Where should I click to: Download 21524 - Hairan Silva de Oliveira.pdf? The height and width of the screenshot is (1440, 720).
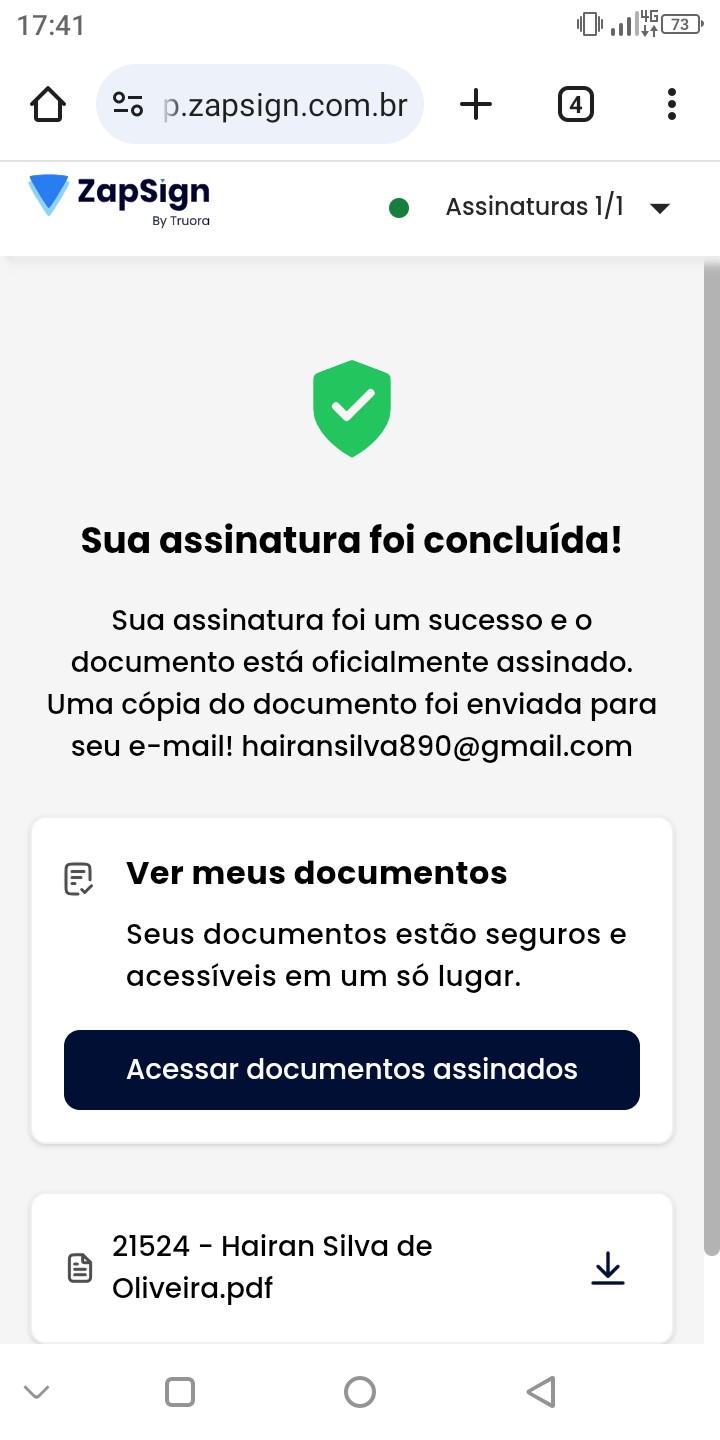607,1268
